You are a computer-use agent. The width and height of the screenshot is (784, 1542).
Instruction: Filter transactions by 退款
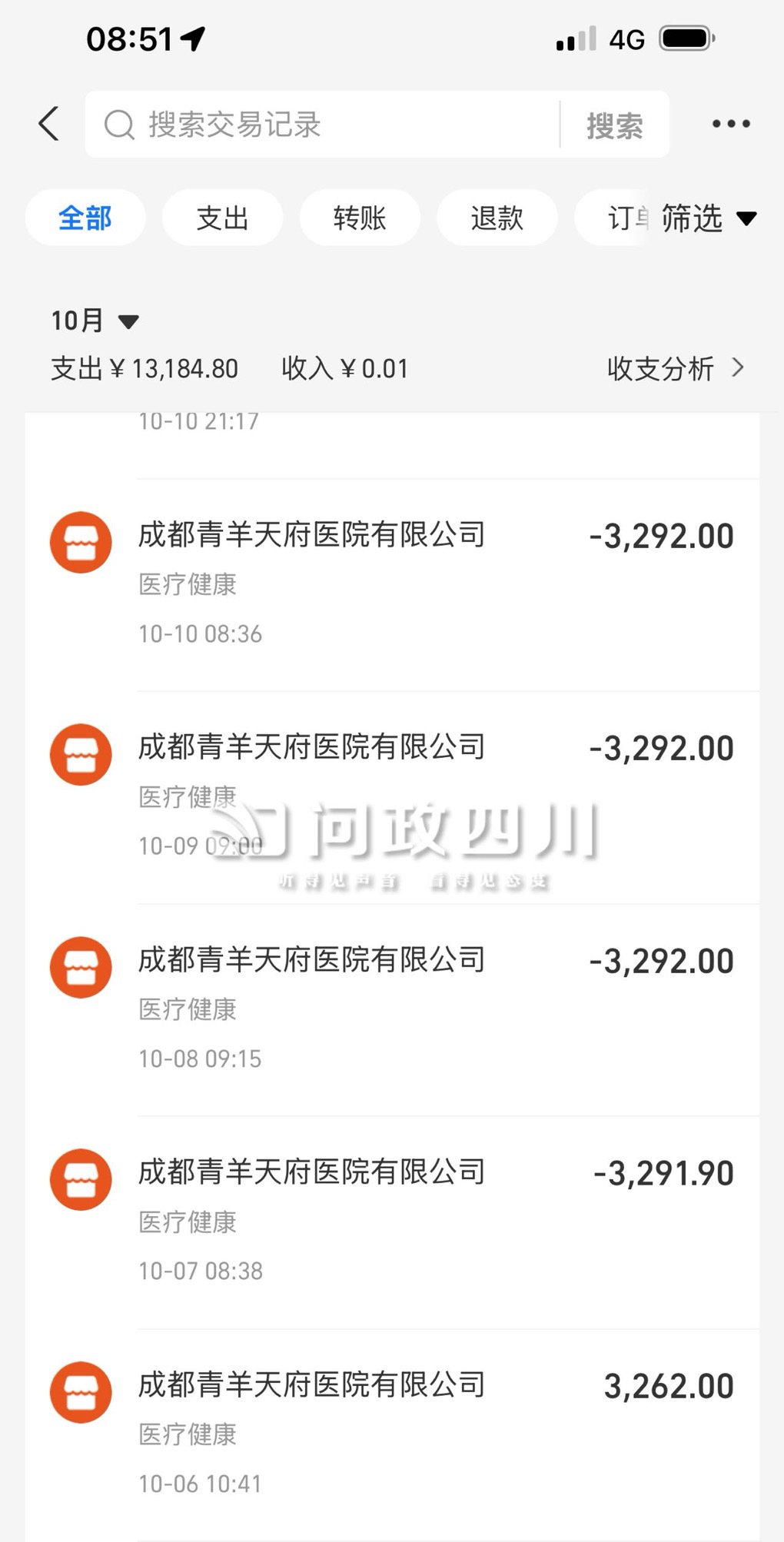tap(497, 218)
